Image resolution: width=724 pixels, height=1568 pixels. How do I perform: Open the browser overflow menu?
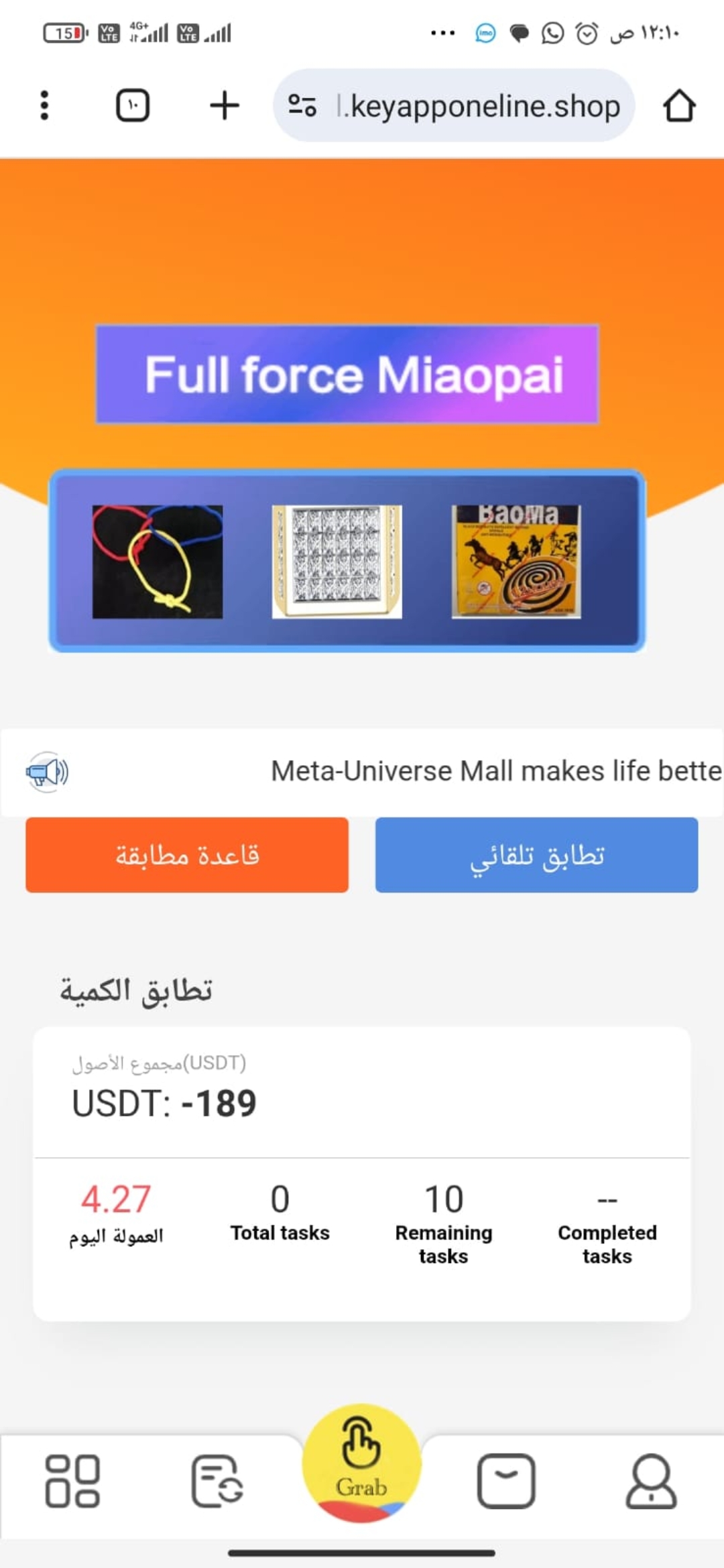click(x=44, y=106)
